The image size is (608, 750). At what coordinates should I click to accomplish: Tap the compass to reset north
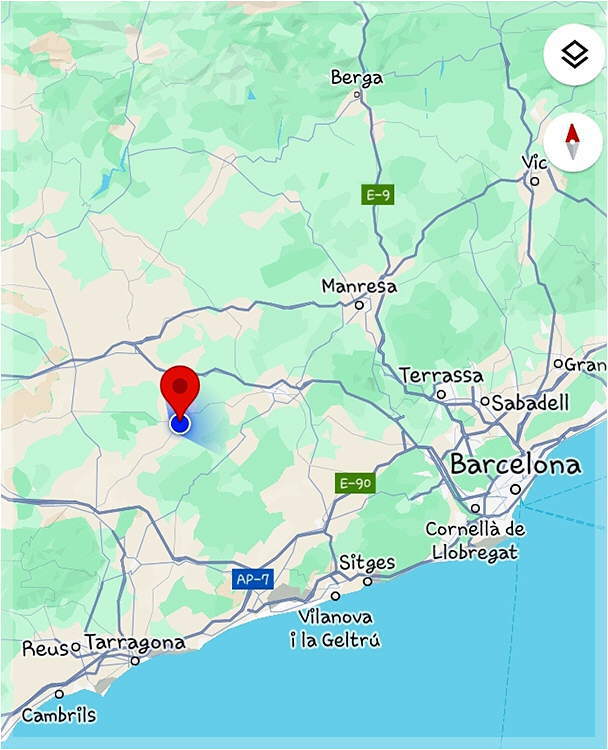(573, 142)
